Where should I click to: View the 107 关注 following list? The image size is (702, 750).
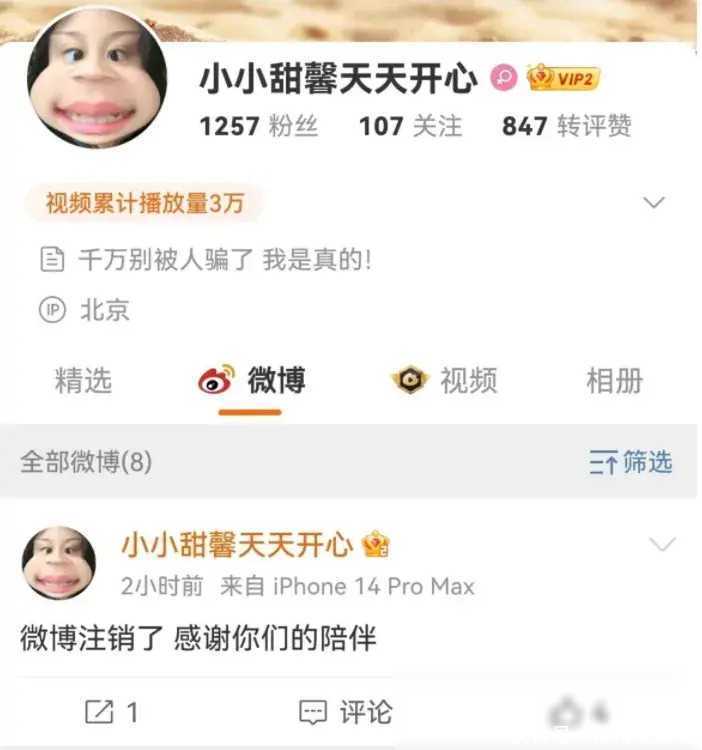coord(410,126)
